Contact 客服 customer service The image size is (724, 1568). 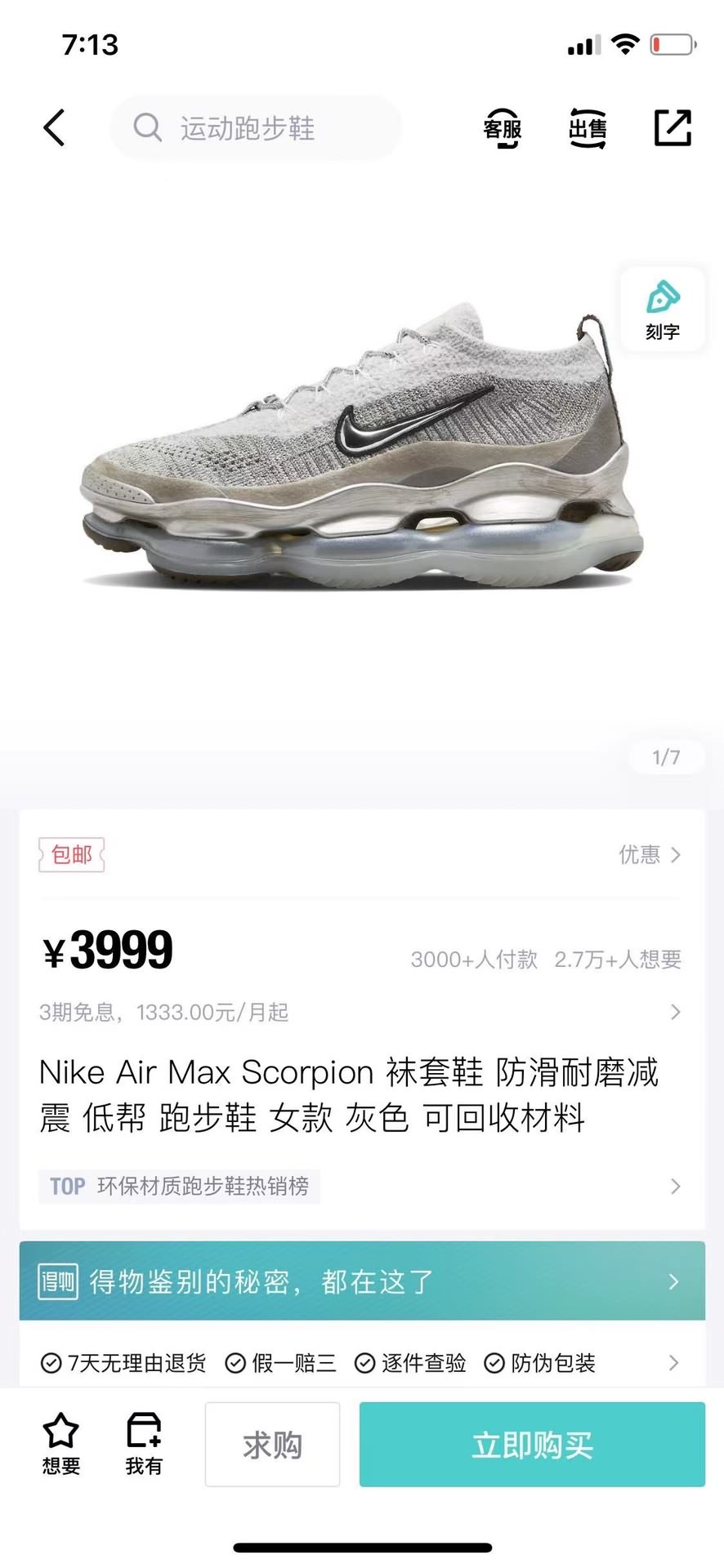502,128
